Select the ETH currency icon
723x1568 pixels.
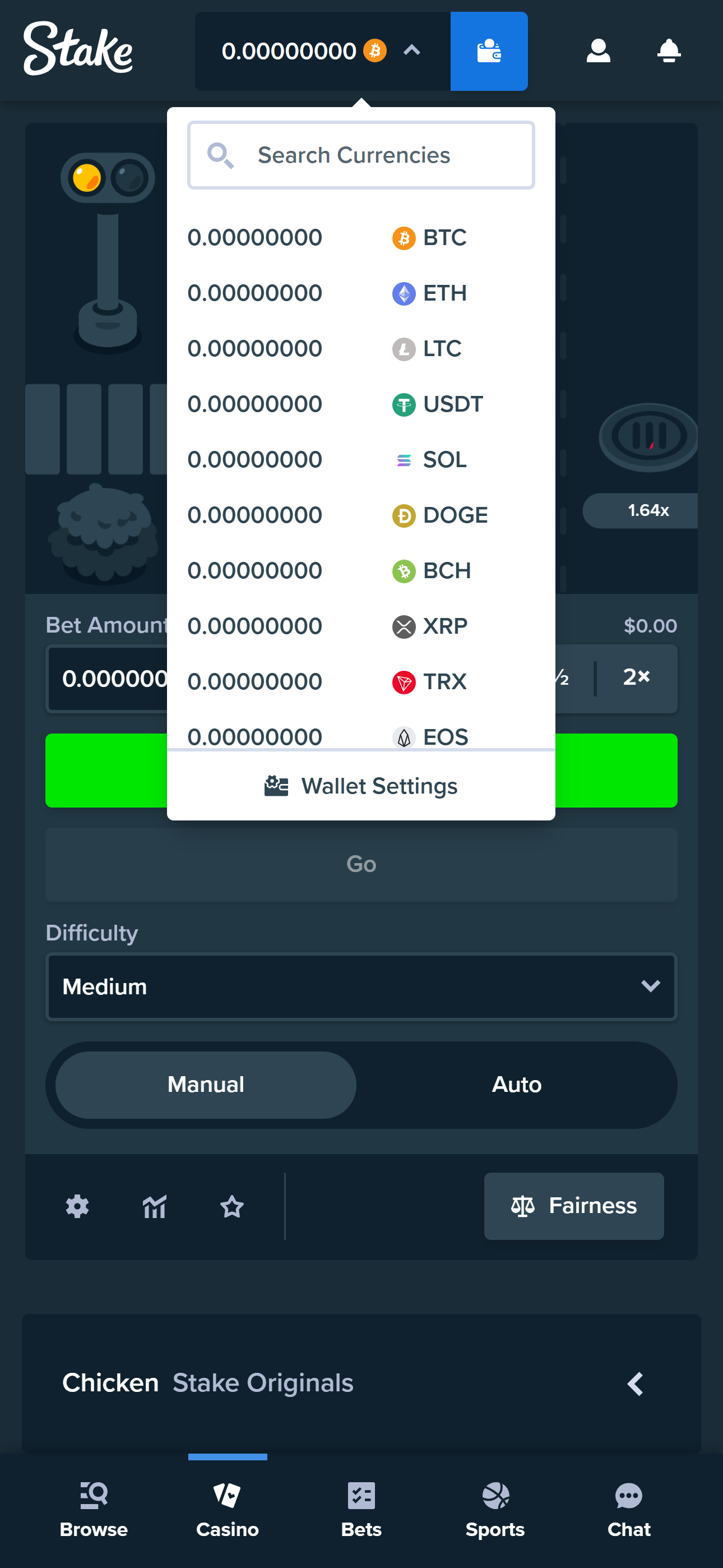403,293
